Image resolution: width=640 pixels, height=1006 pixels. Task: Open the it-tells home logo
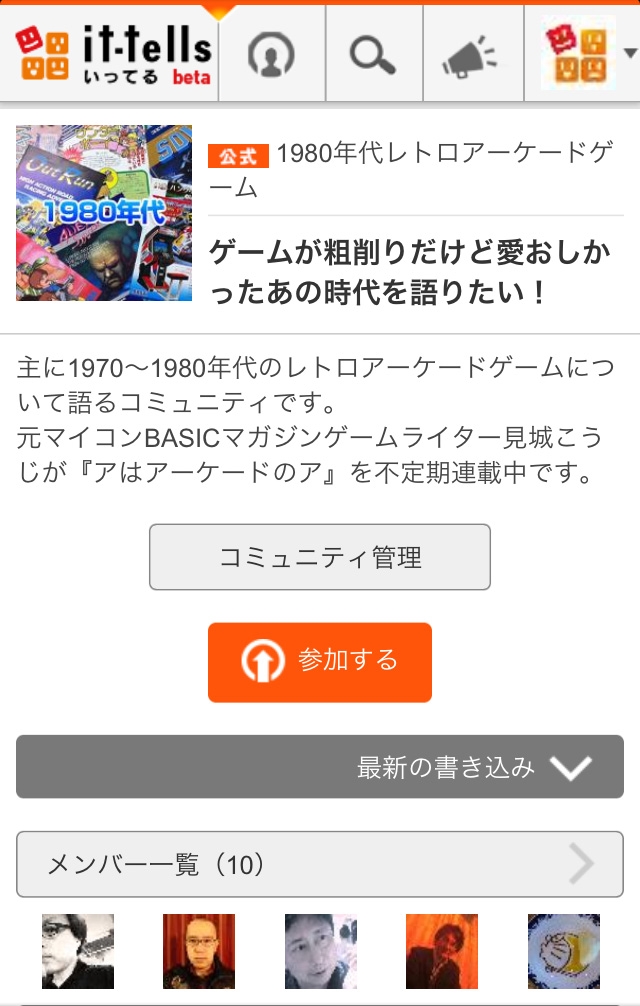[x=114, y=53]
